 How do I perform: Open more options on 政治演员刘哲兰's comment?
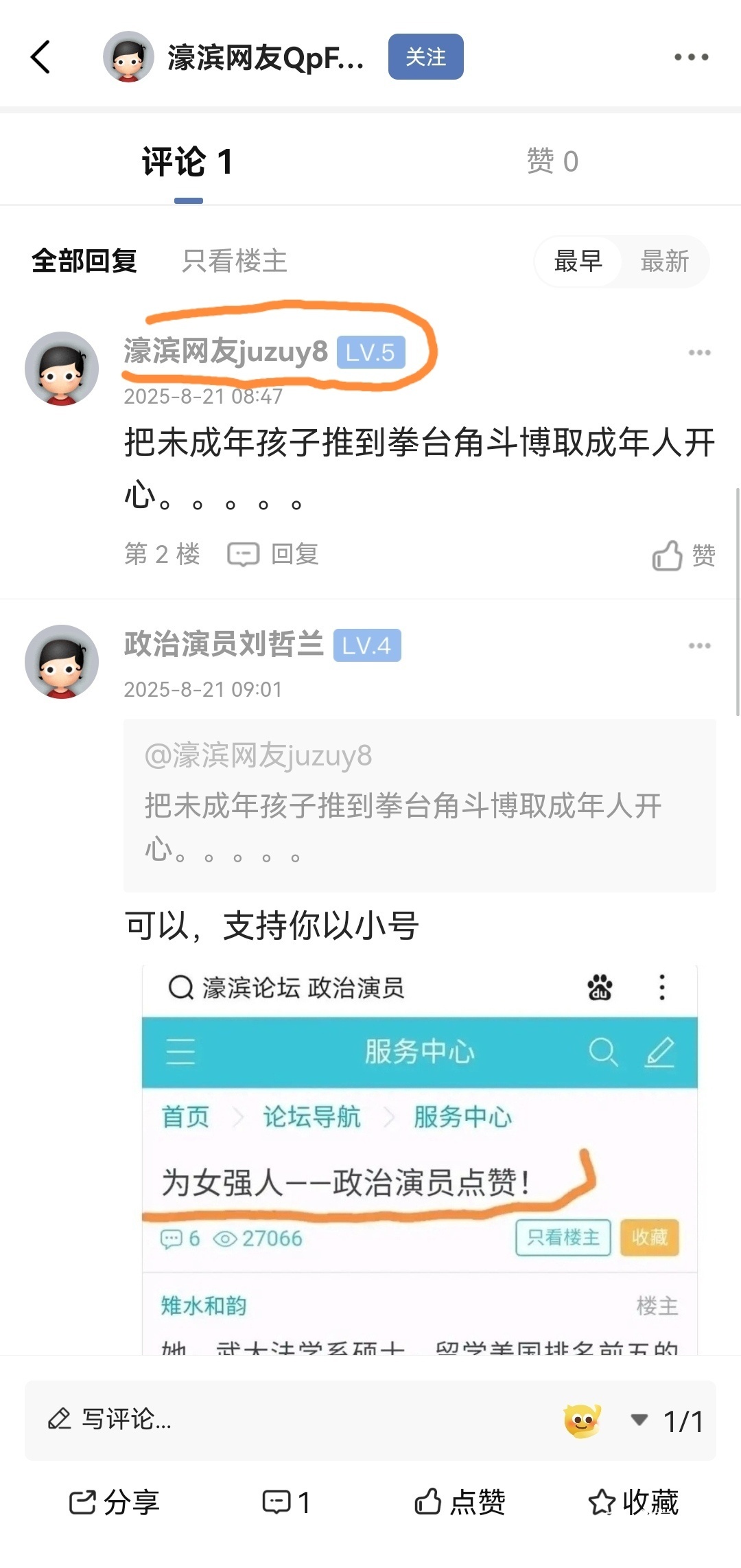699,646
